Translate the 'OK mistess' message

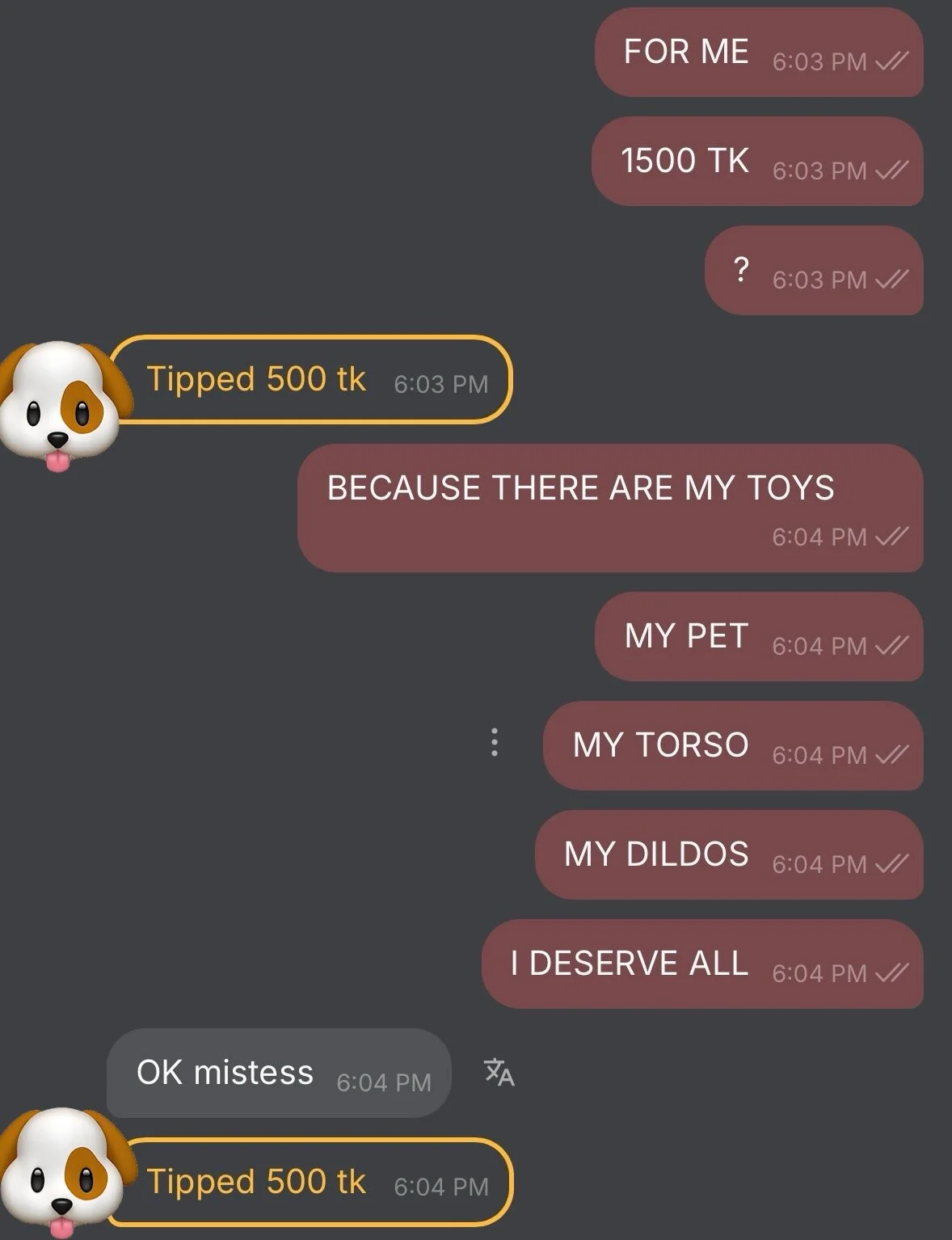pos(499,1072)
